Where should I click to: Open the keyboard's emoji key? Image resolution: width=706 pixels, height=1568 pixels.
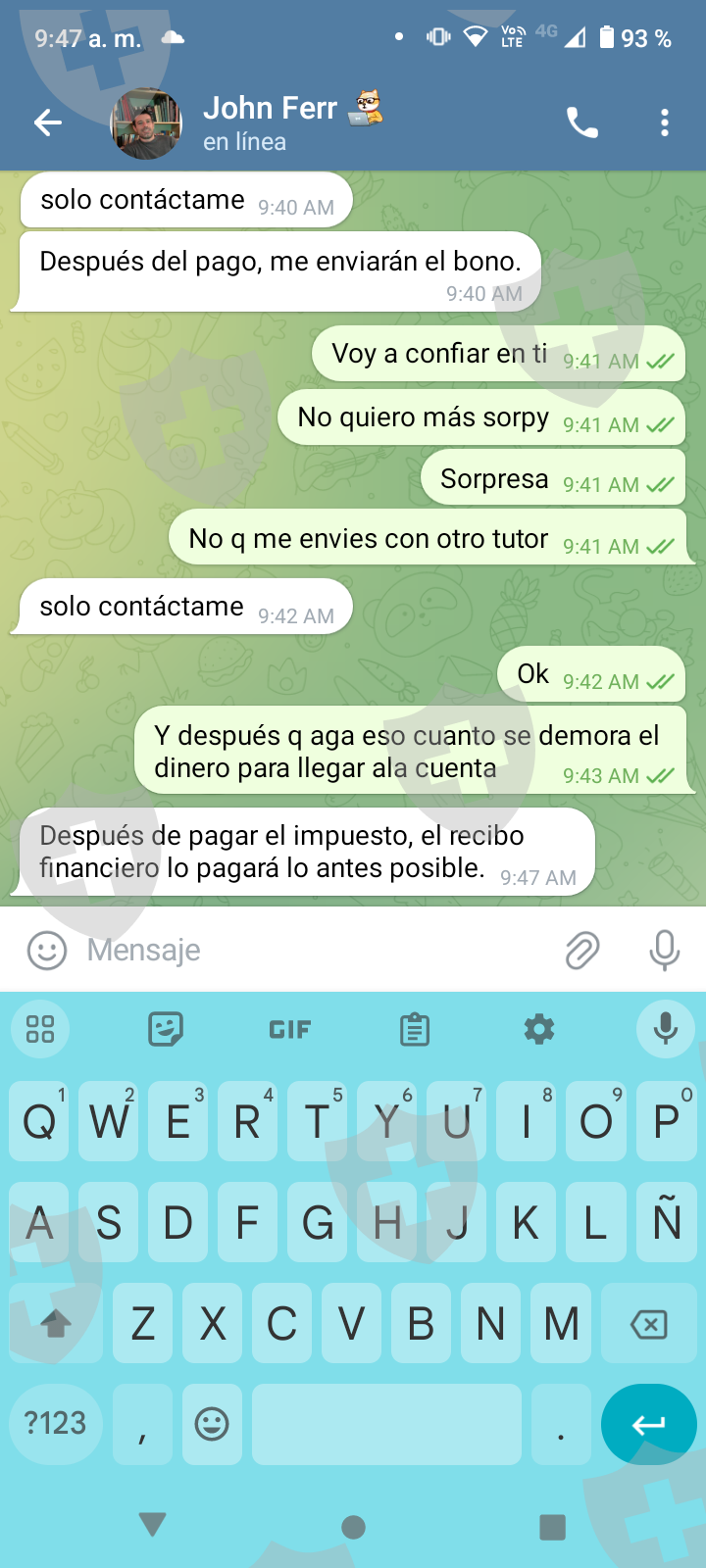point(212,1424)
